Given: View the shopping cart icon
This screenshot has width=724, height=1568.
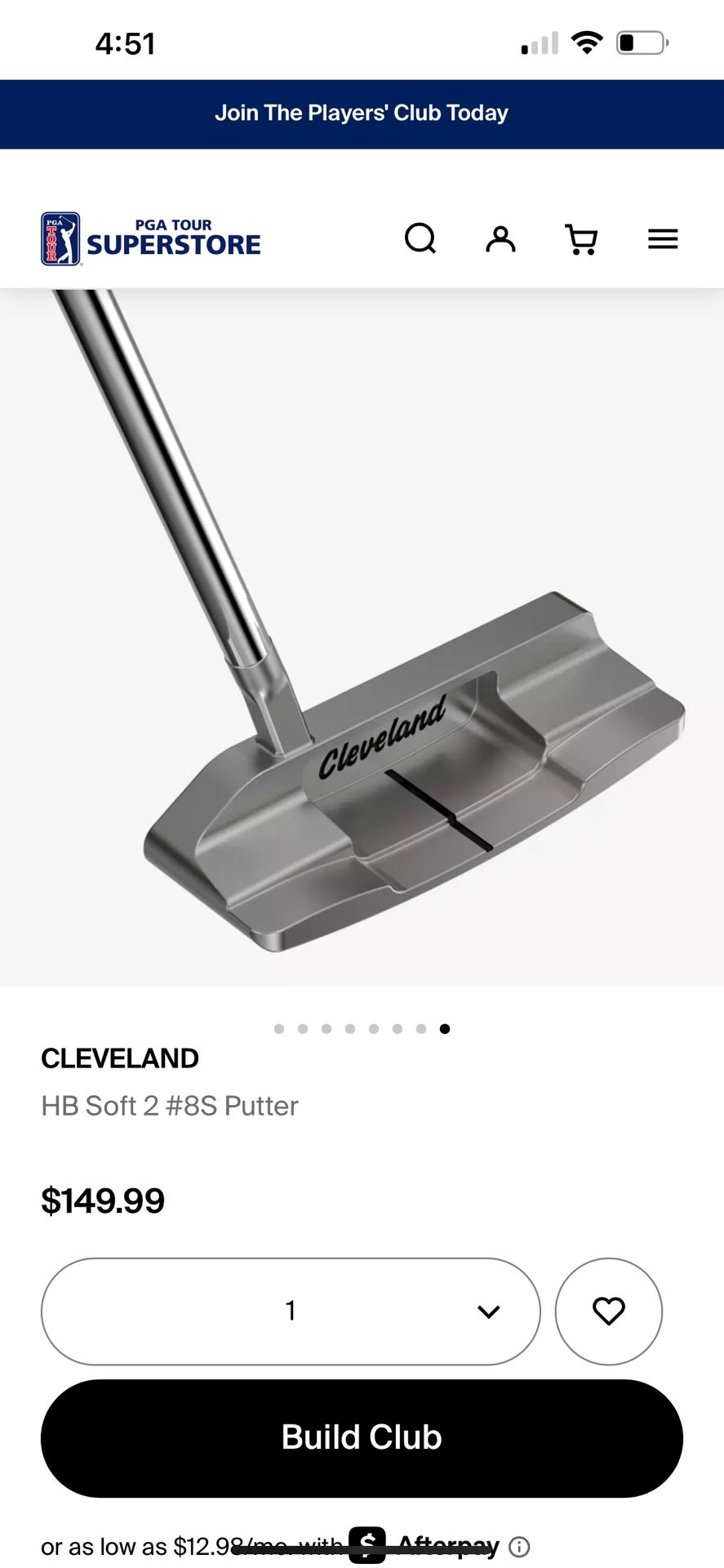Looking at the screenshot, I should click(580, 239).
